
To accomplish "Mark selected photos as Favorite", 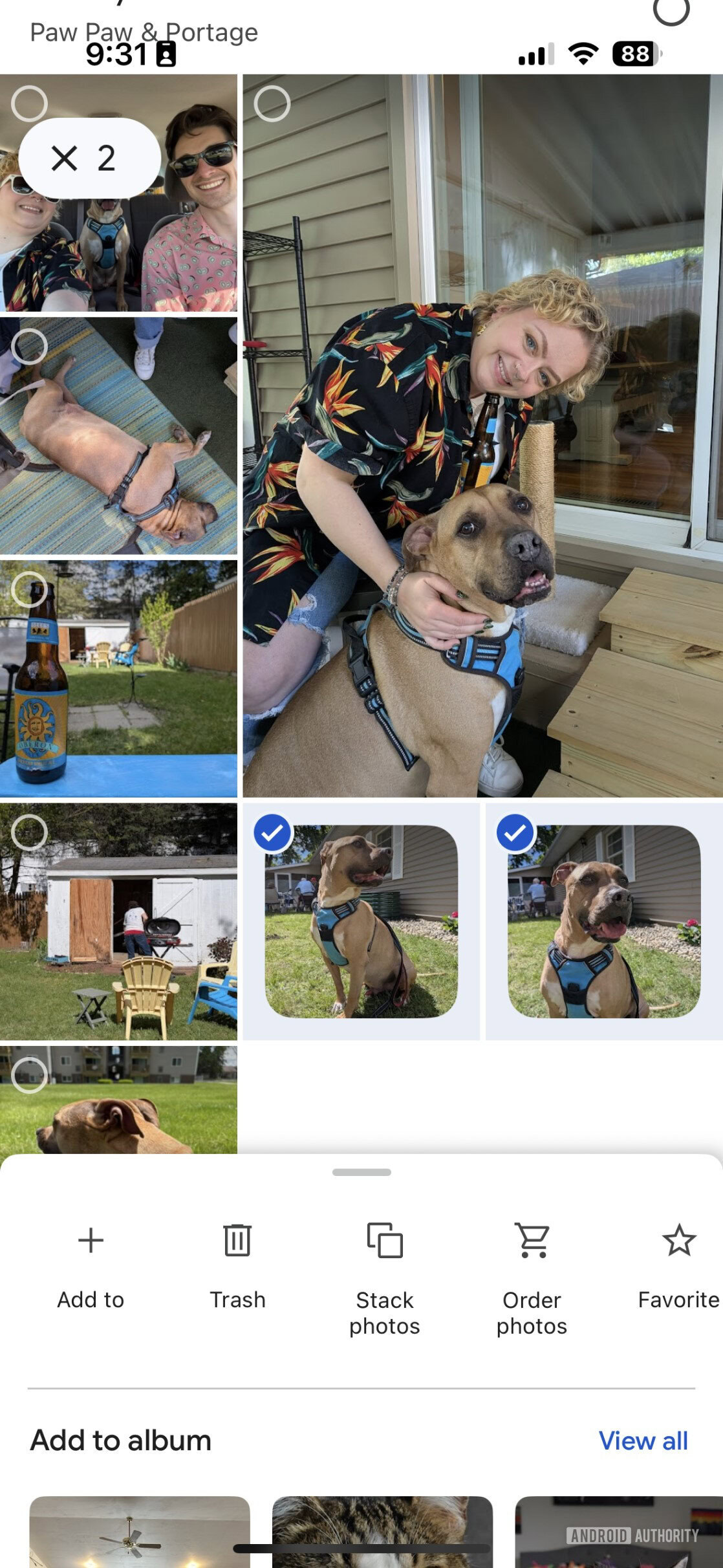I will click(x=678, y=1260).
